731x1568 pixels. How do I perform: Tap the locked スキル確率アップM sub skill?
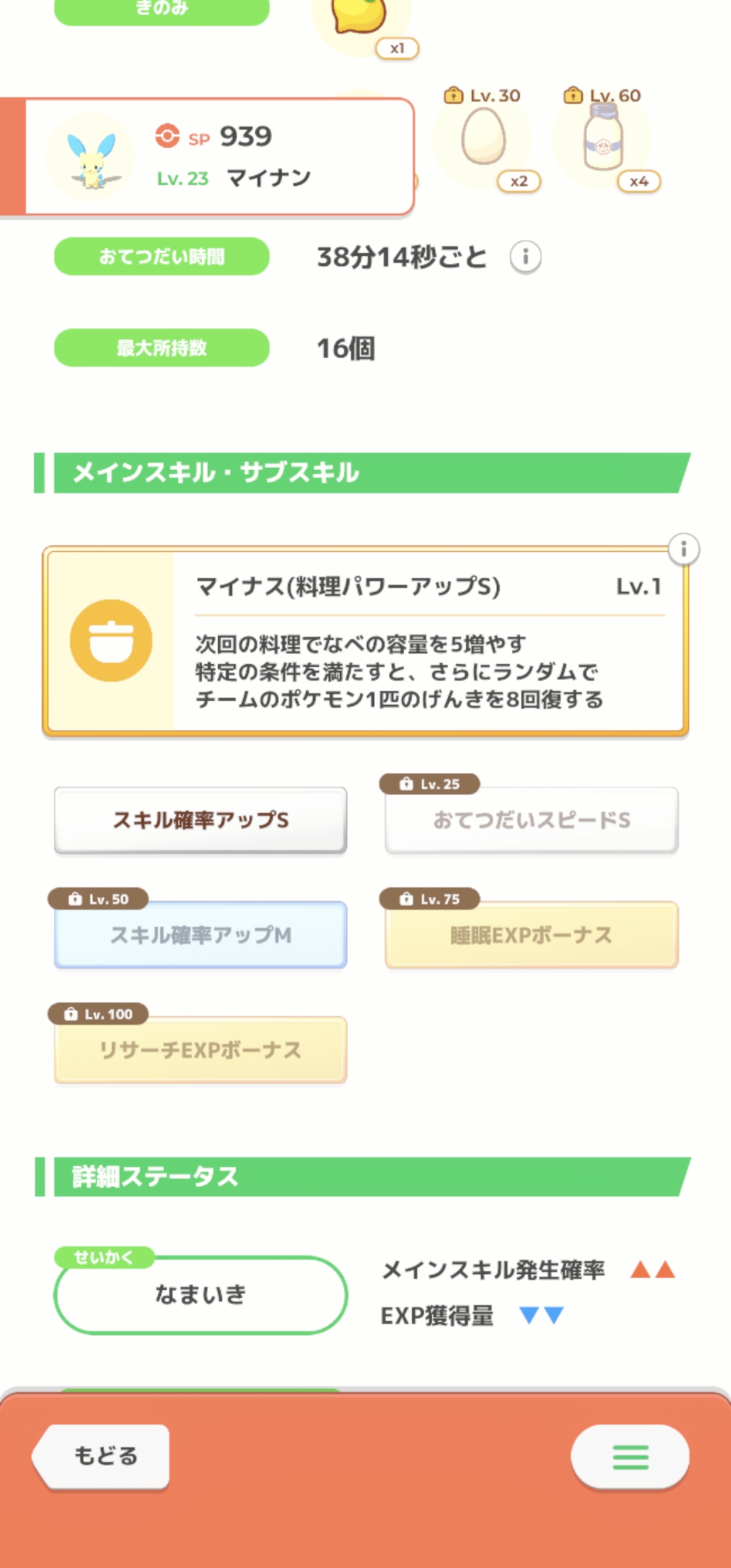(x=200, y=935)
